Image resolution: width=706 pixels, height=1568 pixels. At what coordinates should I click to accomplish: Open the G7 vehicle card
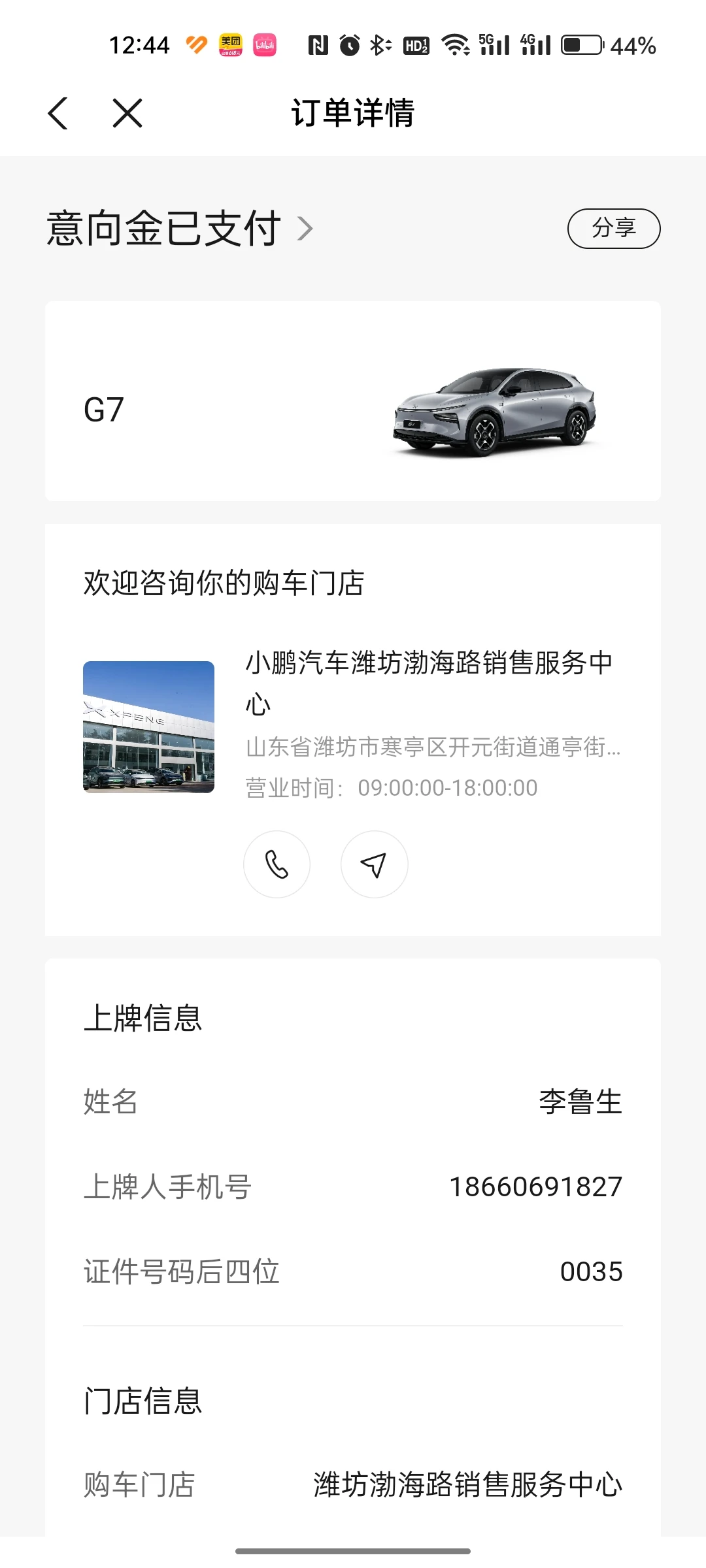pos(353,401)
